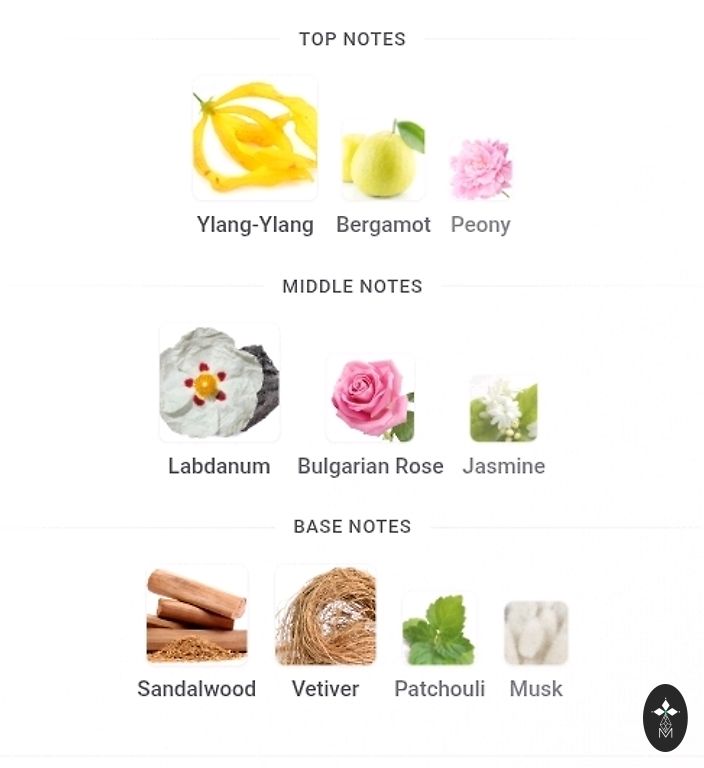Select the Vetiver note
Screen dimensions: 704x768
(x=326, y=616)
